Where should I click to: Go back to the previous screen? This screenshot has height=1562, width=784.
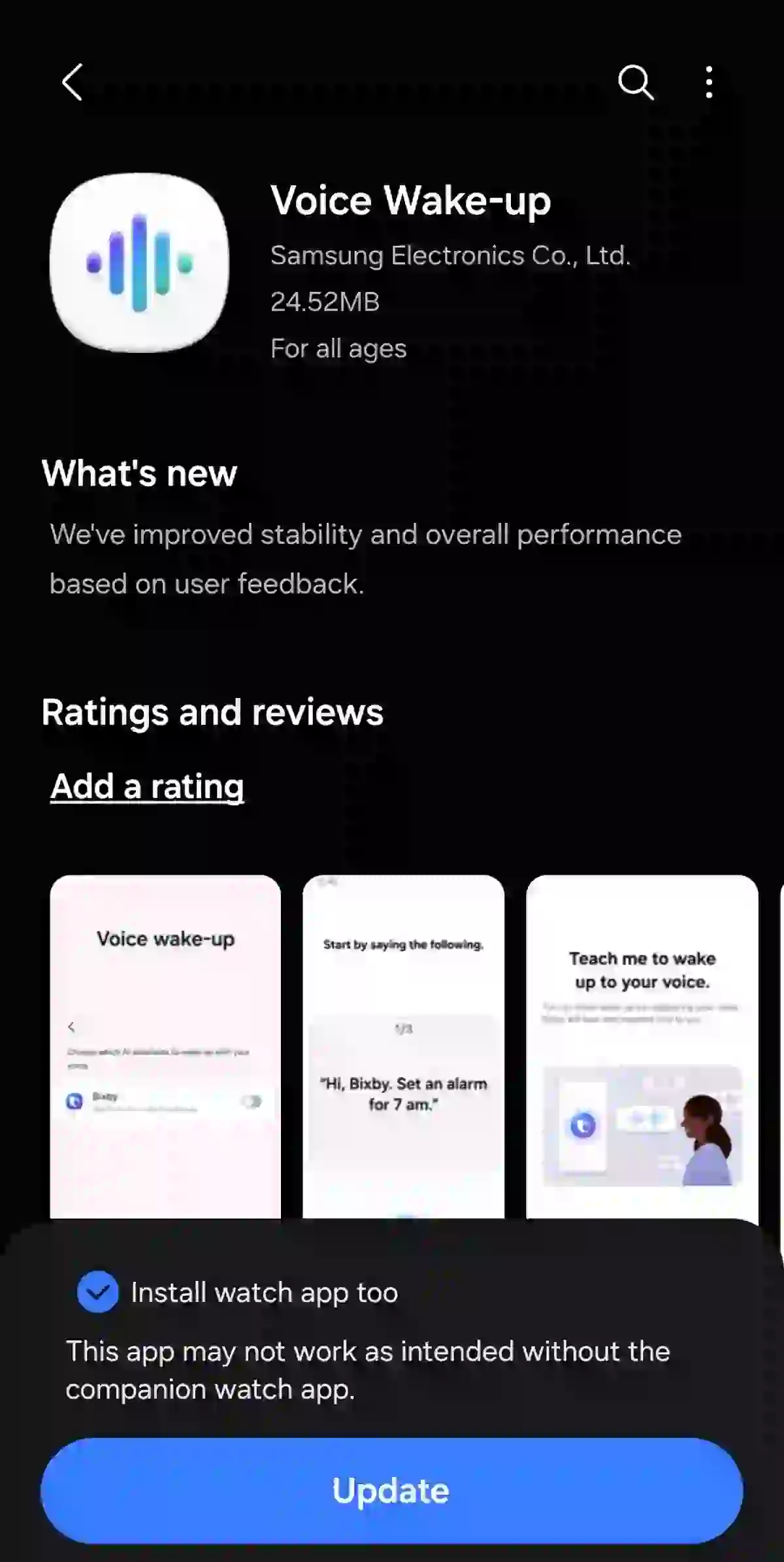pos(73,82)
